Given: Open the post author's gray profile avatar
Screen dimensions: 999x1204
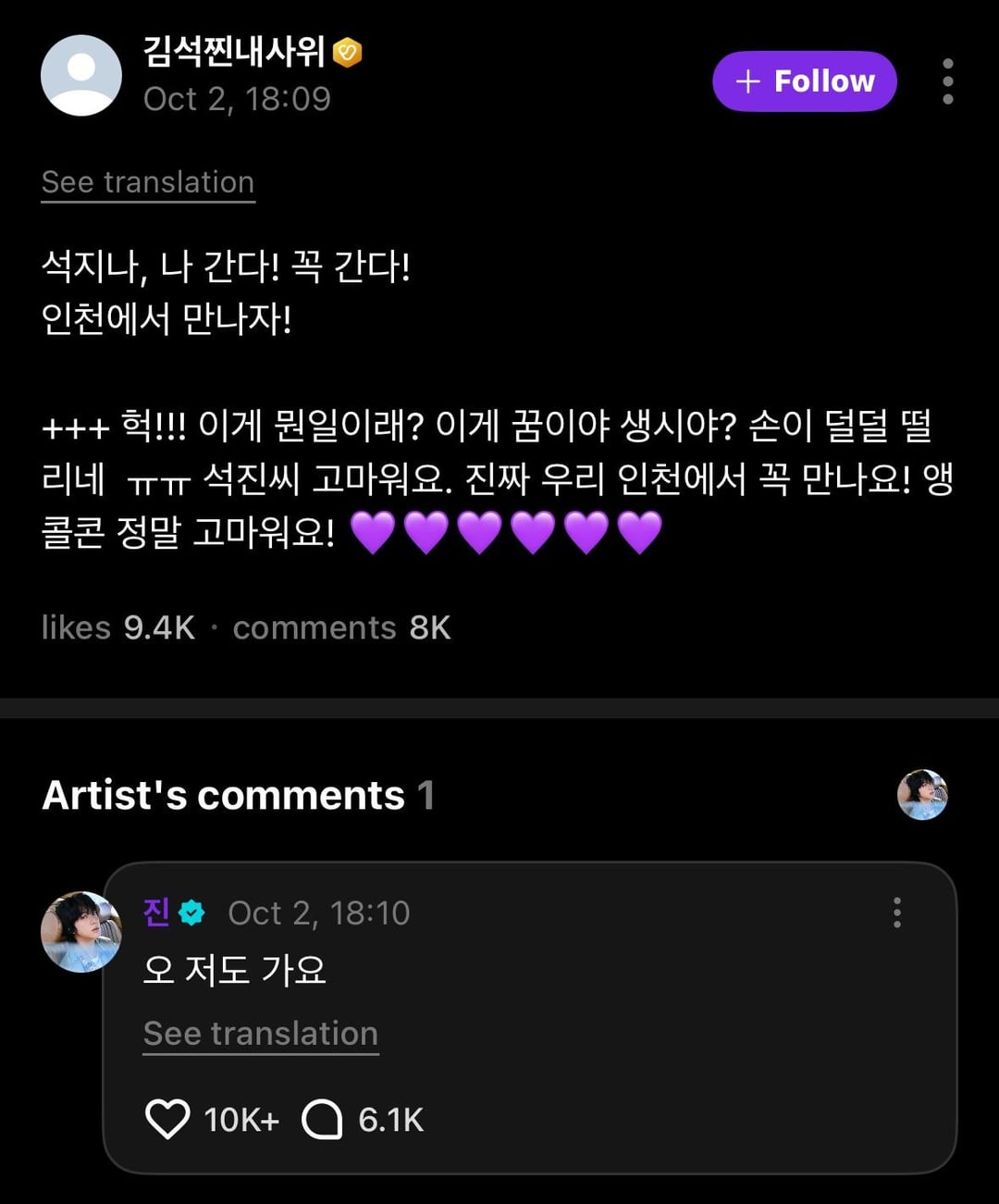Looking at the screenshot, I should click(81, 76).
